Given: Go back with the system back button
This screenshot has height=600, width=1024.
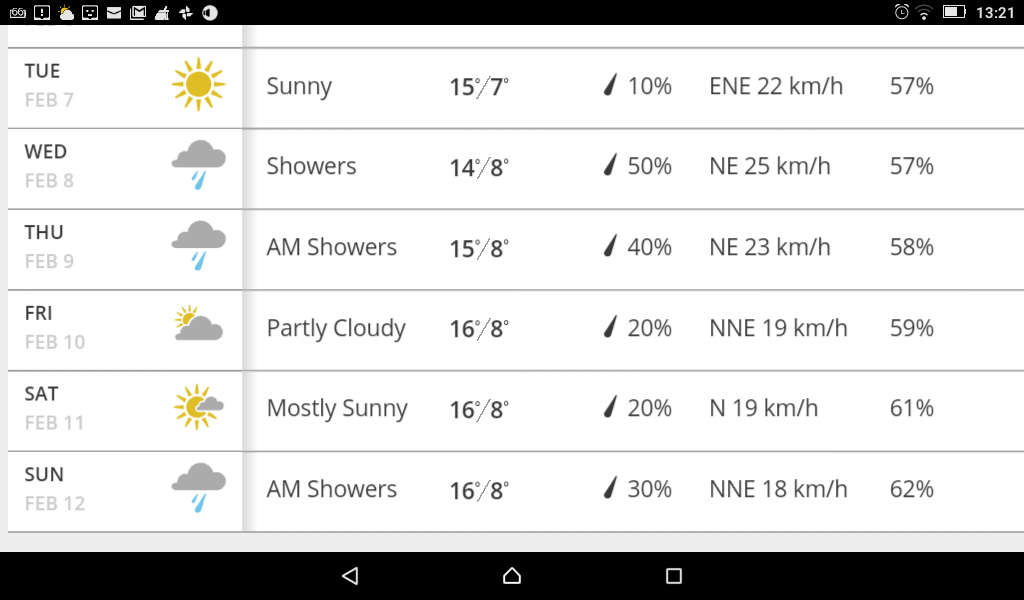Looking at the screenshot, I should tap(349, 576).
